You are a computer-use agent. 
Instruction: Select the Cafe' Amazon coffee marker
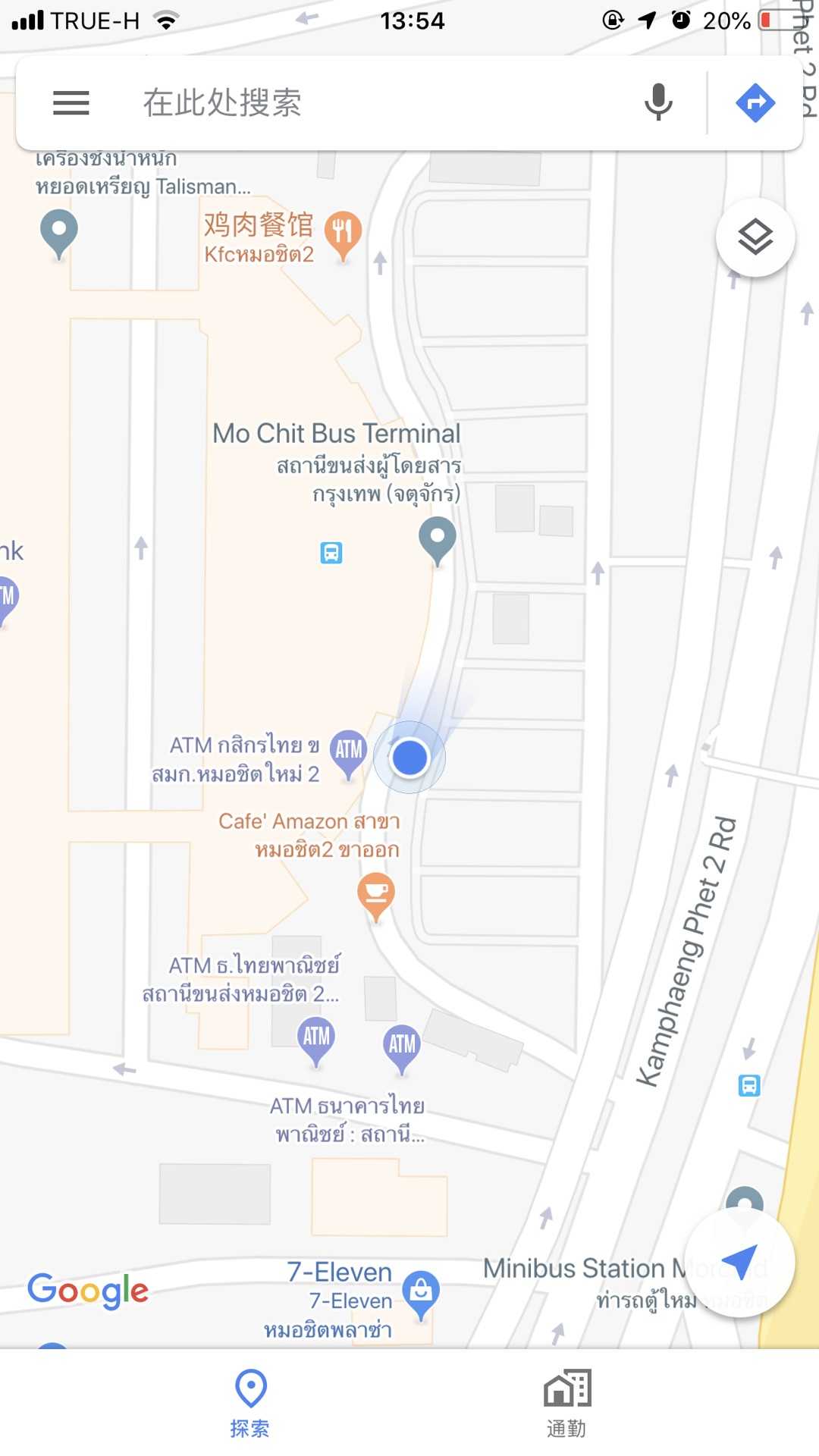pyautogui.click(x=376, y=893)
